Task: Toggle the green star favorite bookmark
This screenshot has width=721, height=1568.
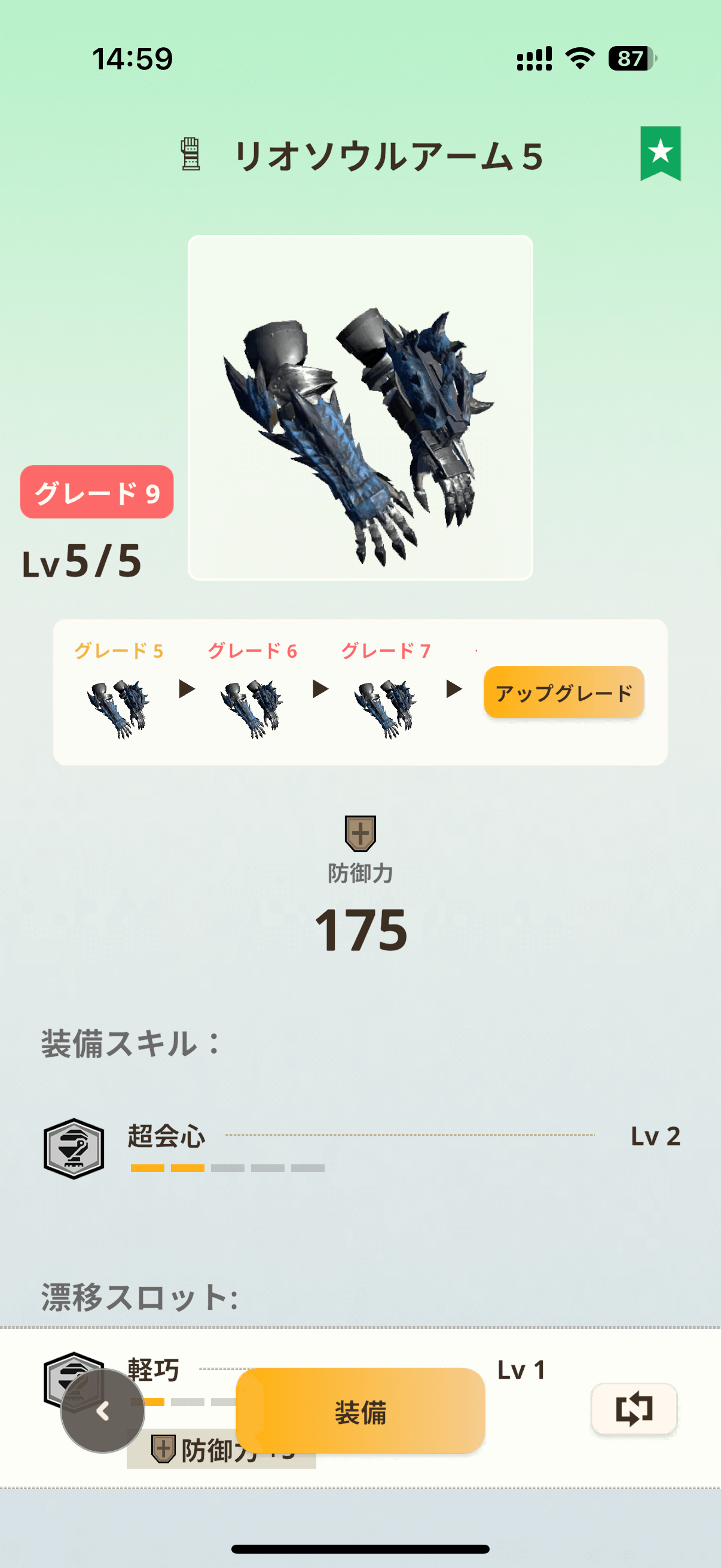Action: coord(660,153)
